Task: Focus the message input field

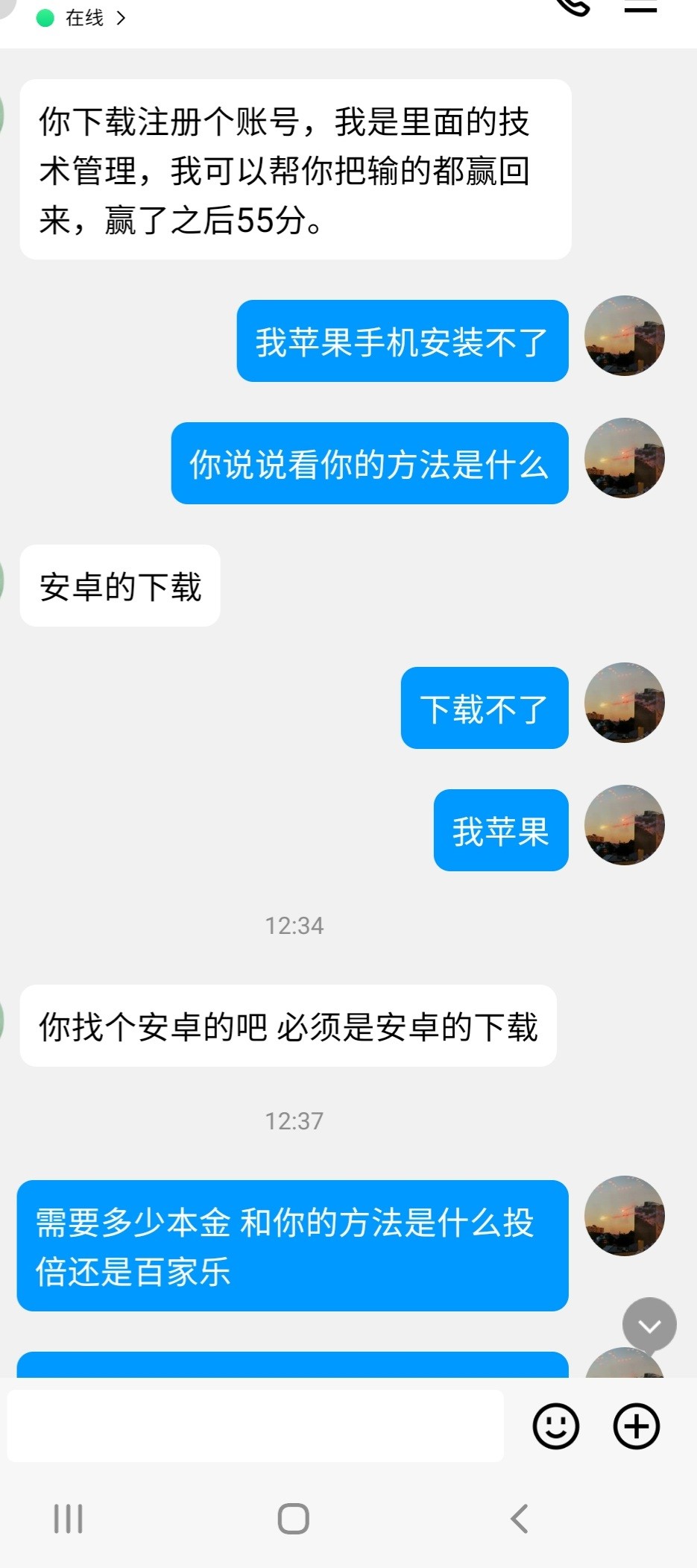Action: click(x=256, y=1426)
